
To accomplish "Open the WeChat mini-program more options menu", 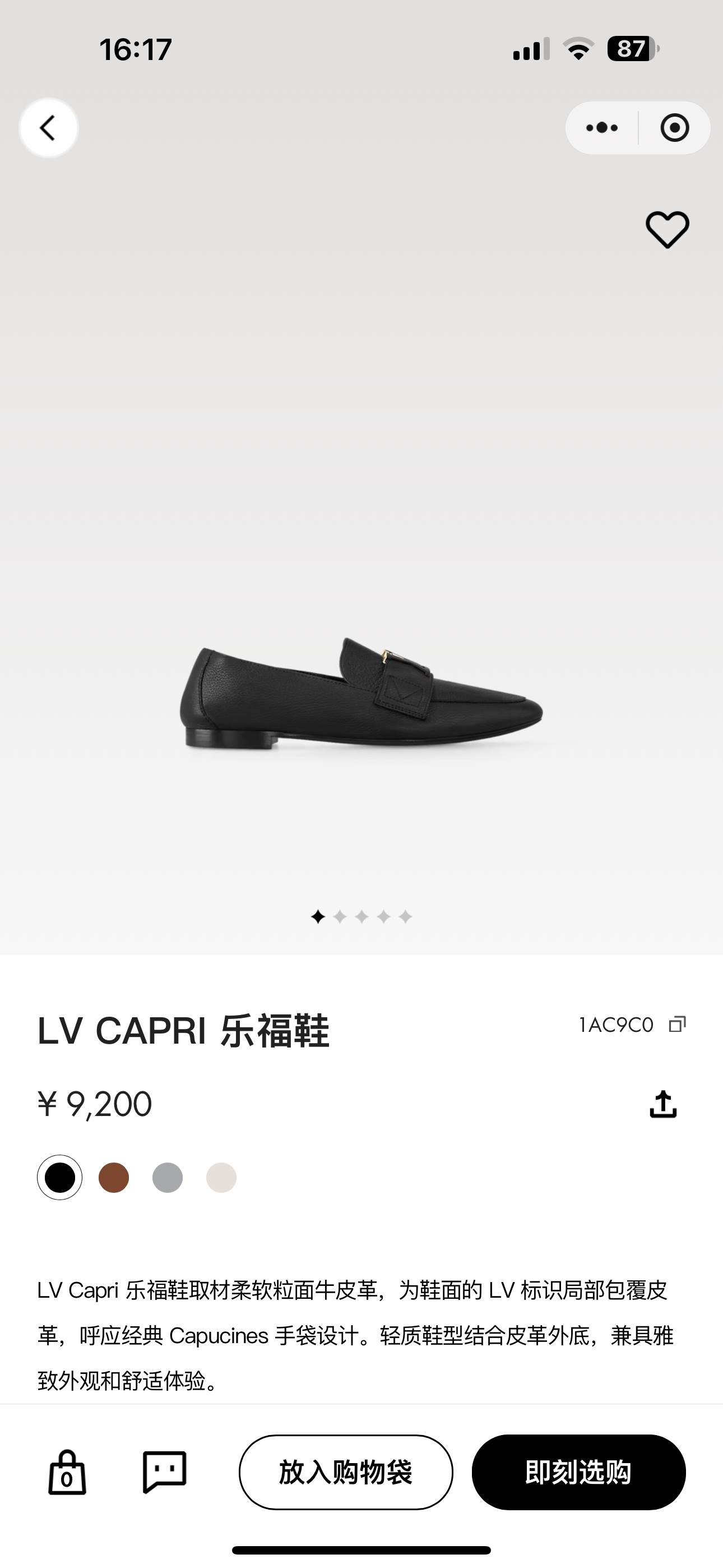I will [600, 127].
